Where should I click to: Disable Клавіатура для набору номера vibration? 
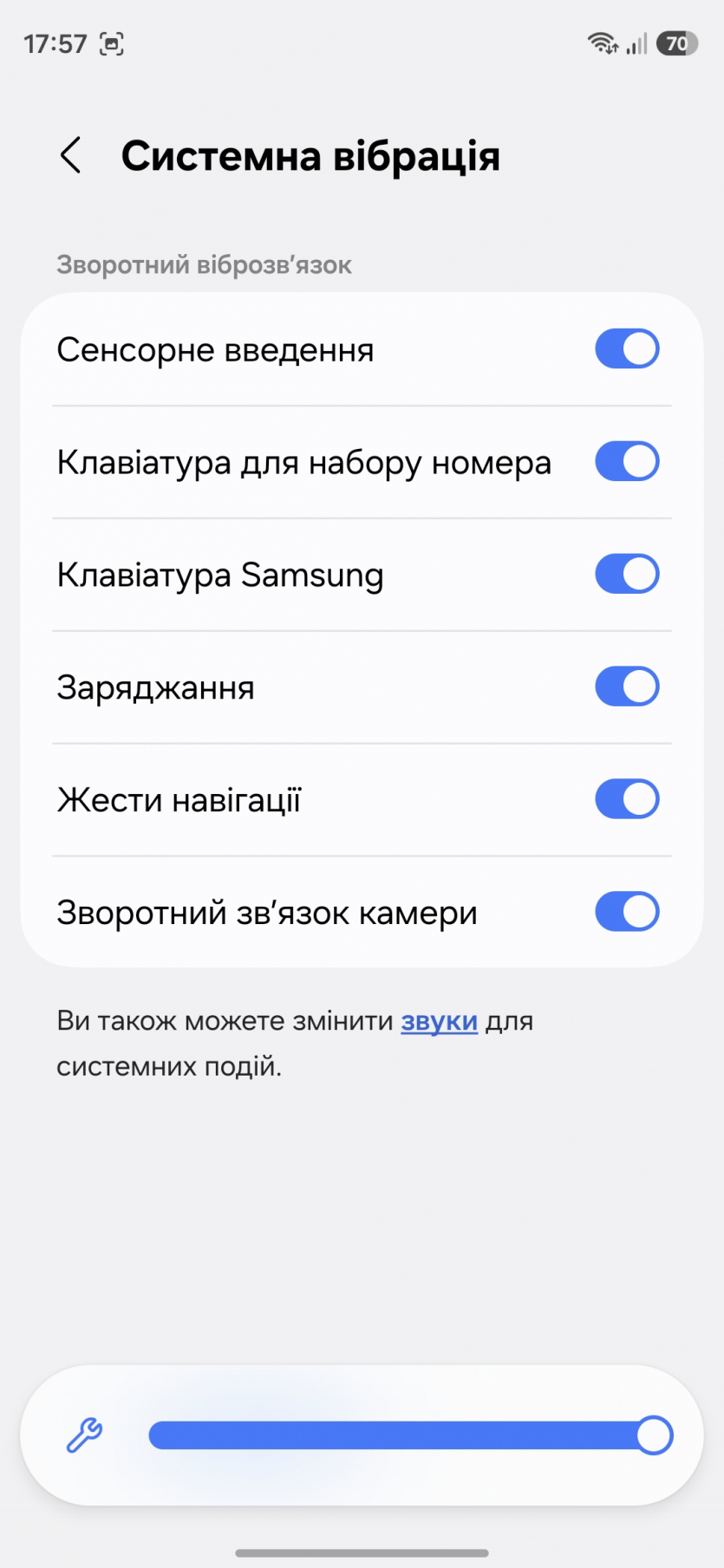[x=627, y=462]
